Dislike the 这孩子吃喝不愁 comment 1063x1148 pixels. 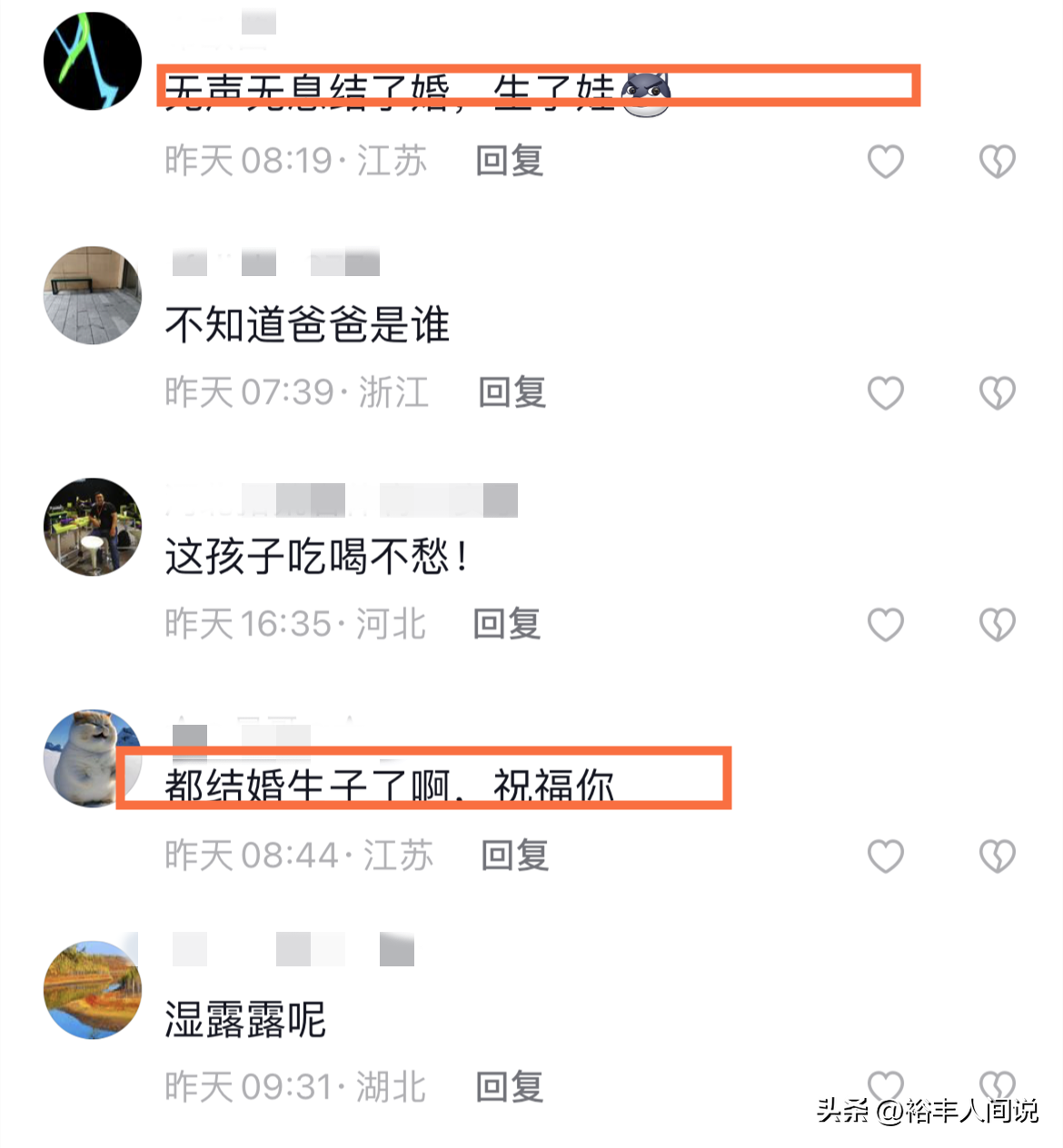click(x=997, y=625)
